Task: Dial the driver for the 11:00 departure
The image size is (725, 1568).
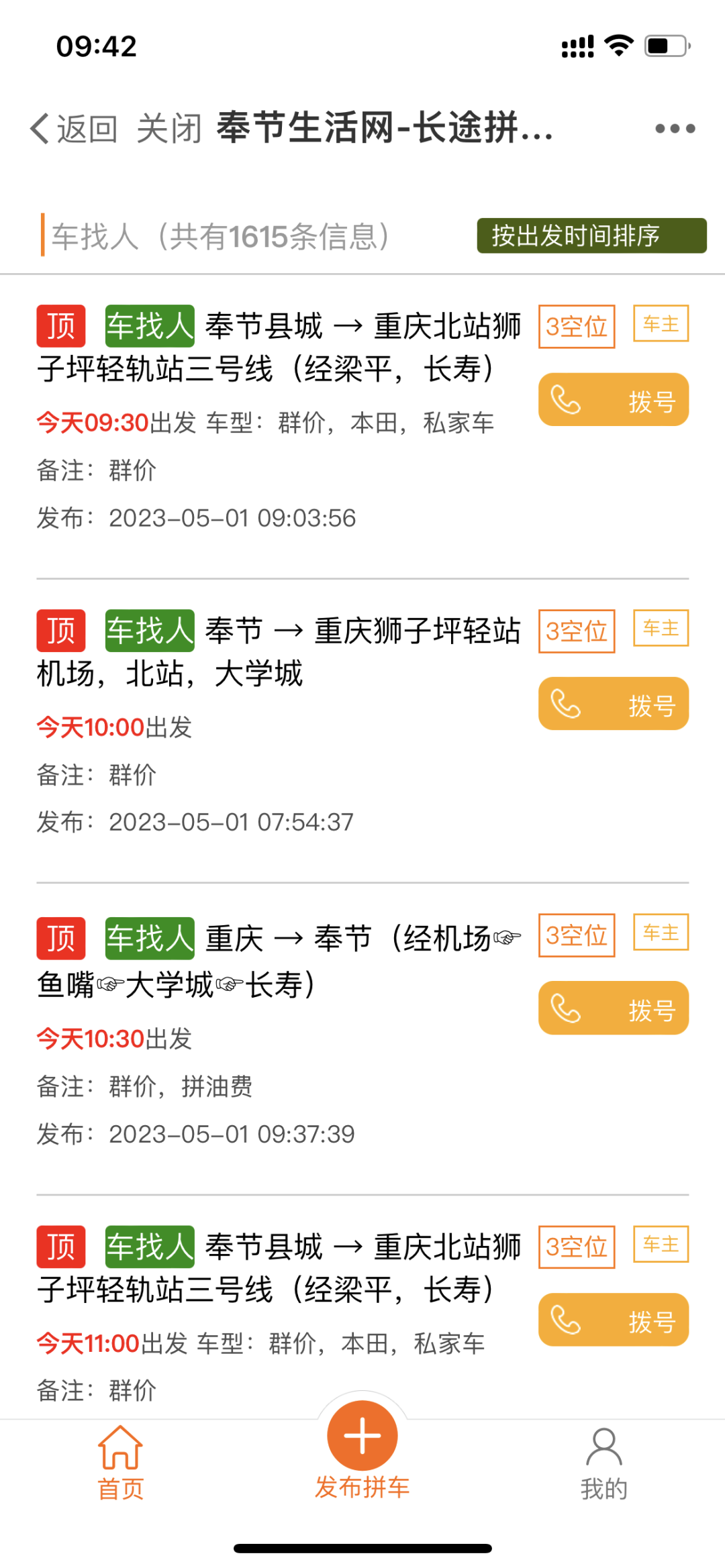Action: pos(613,1320)
